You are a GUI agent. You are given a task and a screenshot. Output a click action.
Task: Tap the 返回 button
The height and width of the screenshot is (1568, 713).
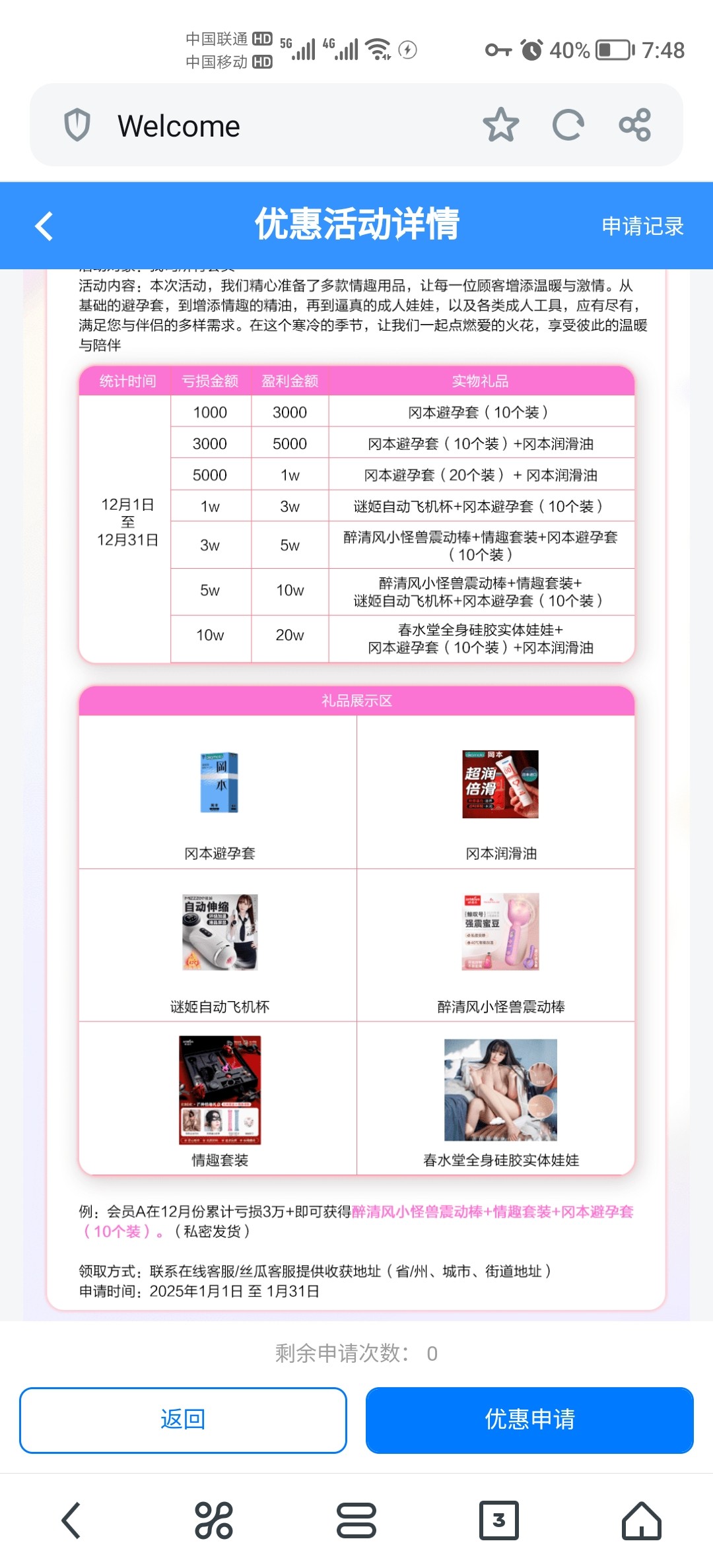pos(183,1420)
